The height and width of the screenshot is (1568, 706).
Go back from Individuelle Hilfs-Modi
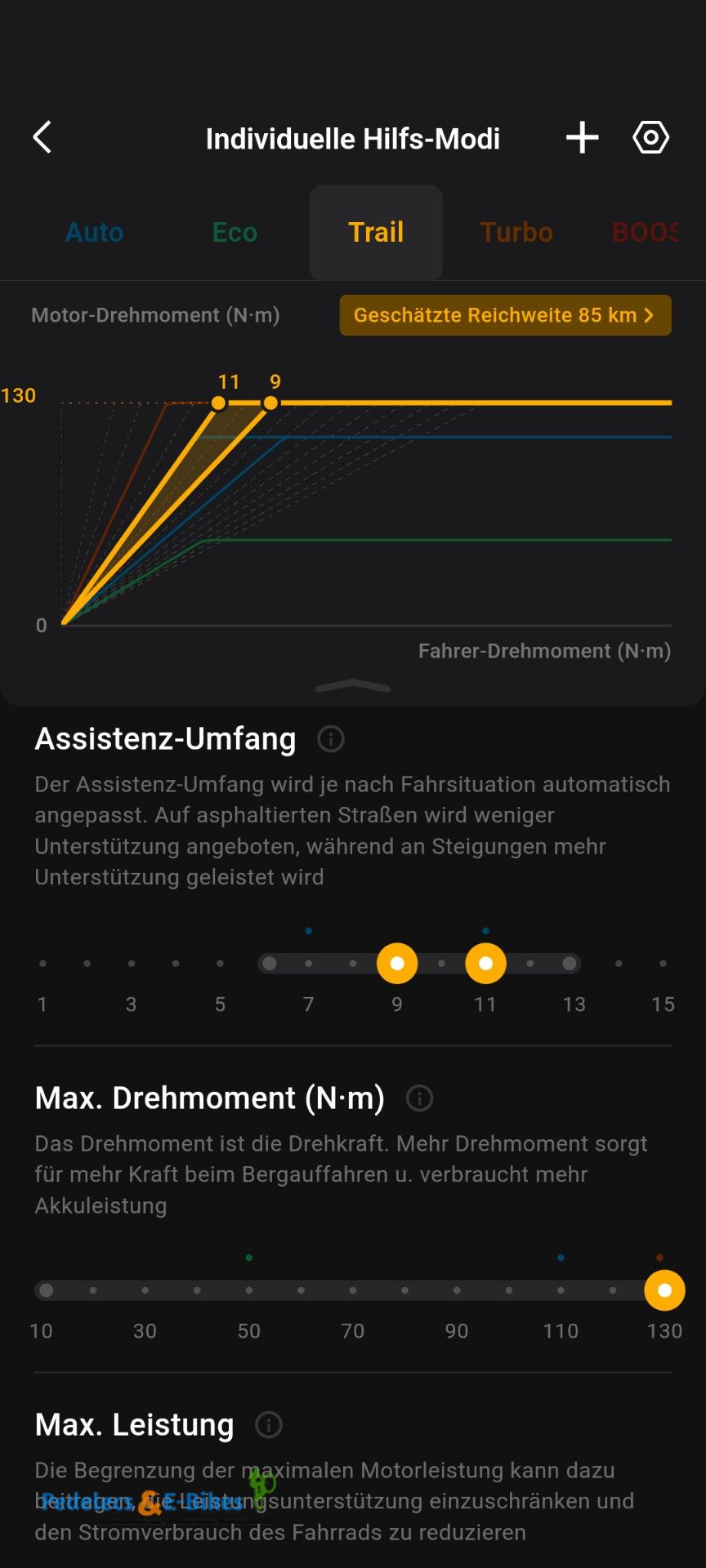42,137
